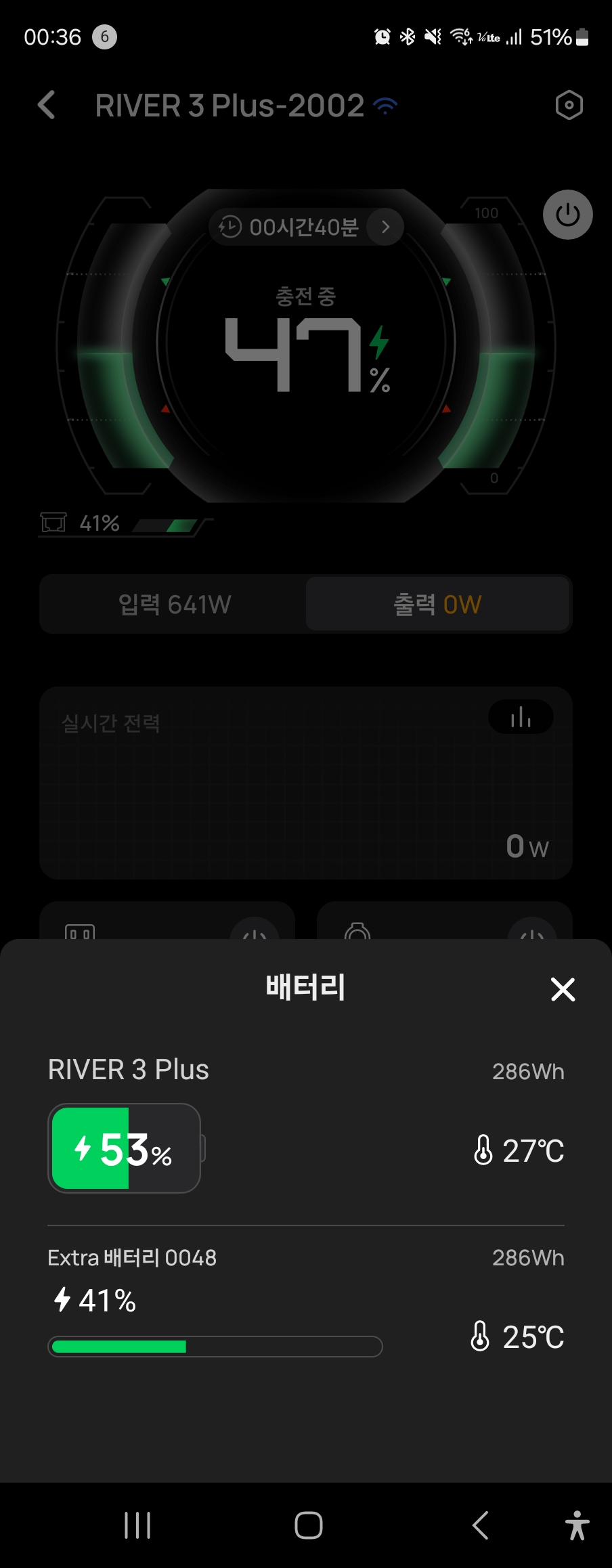
Task: Open the device settings gear
Action: pos(568,106)
